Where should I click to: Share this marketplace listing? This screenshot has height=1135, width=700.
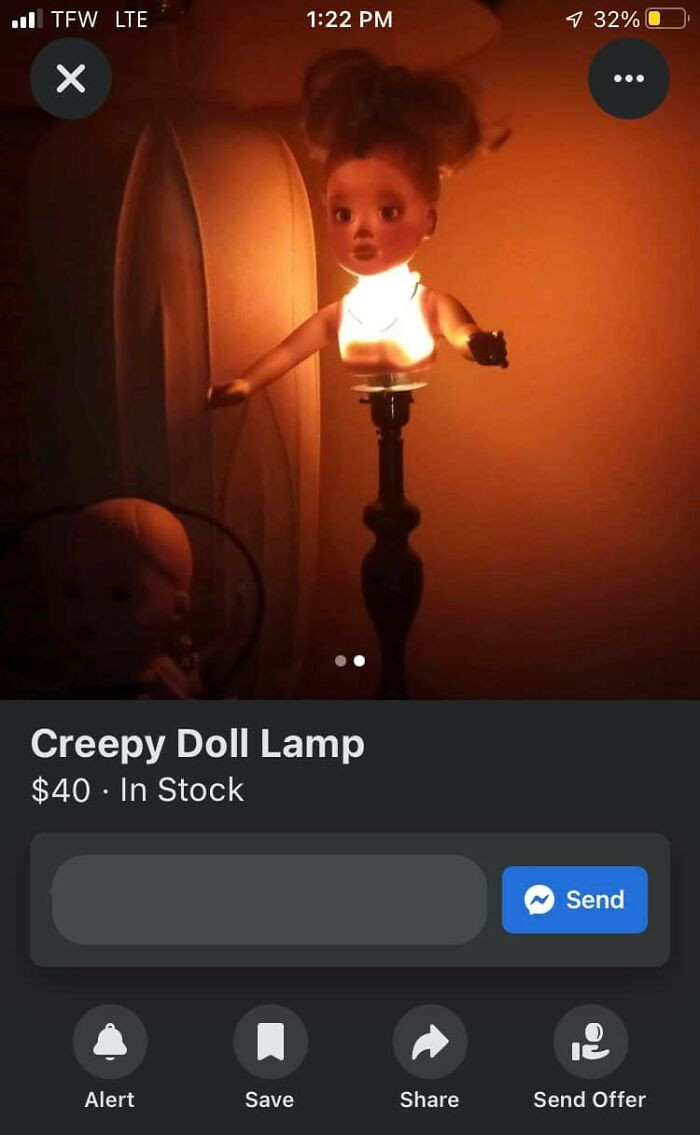[430, 1042]
